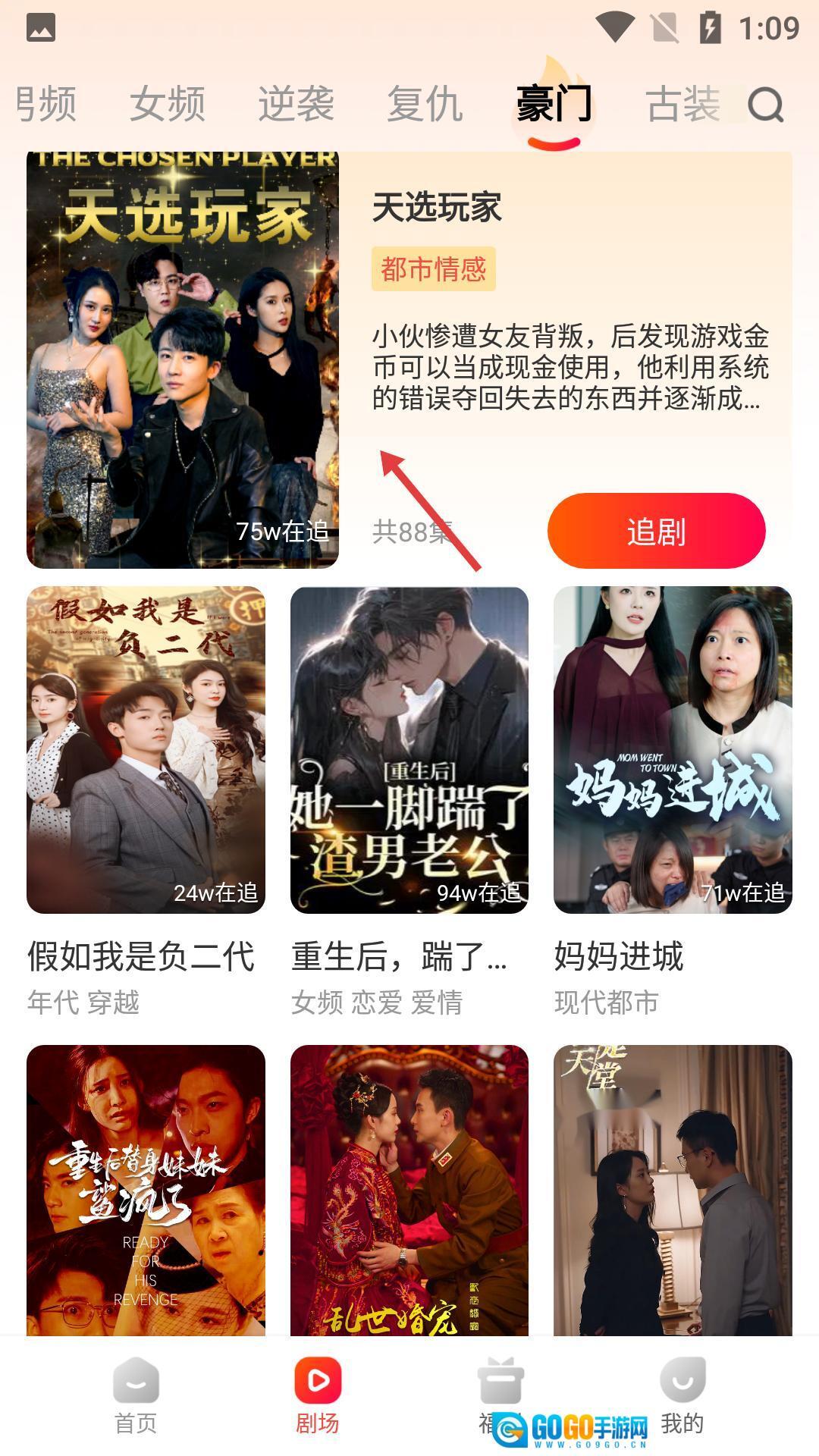Go to the 首页 tab
This screenshot has width=819, height=1456.
click(136, 1395)
